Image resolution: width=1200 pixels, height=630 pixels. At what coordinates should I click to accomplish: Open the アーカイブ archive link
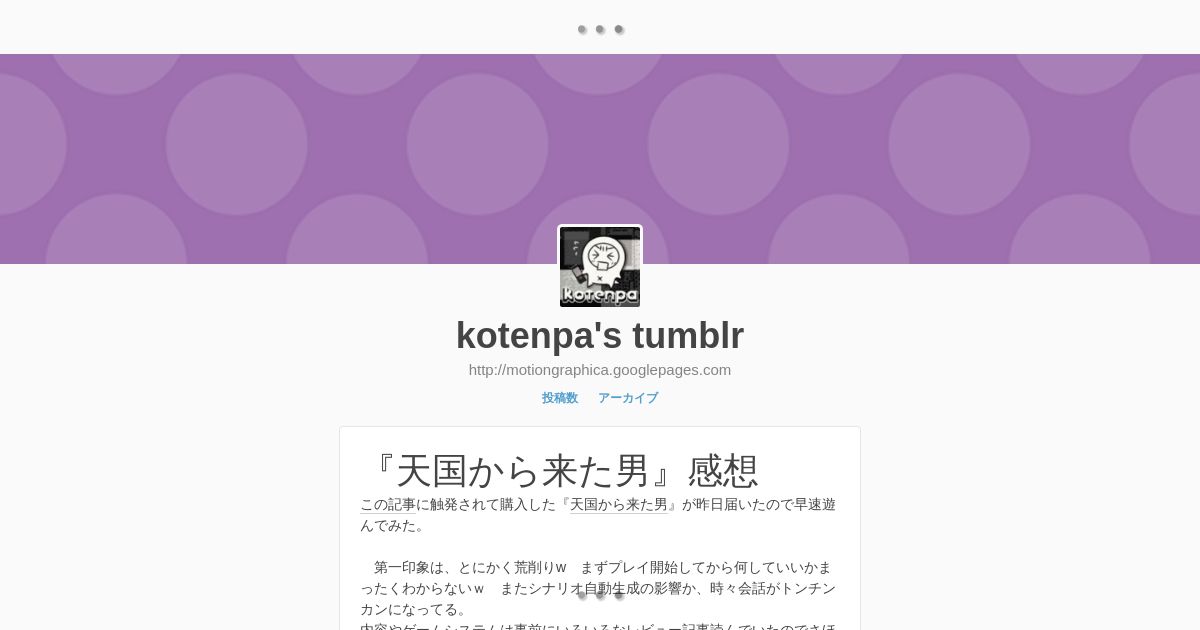628,398
